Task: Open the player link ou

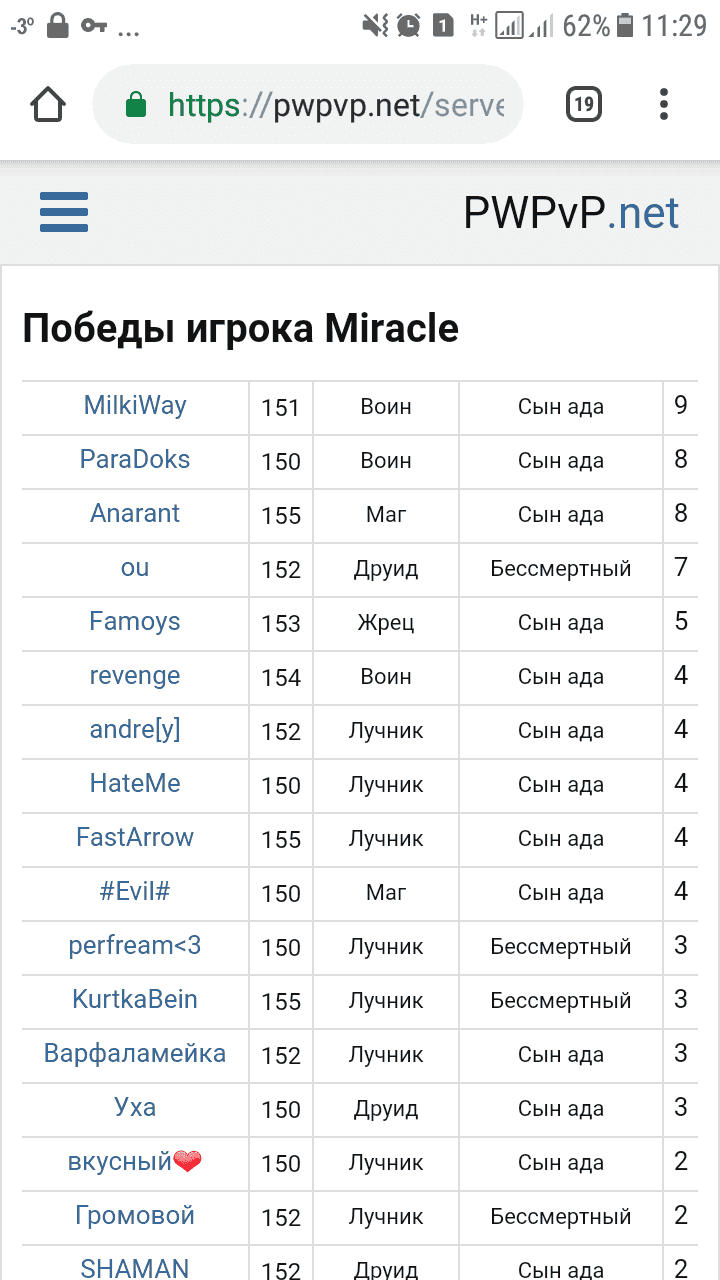Action: coord(135,568)
